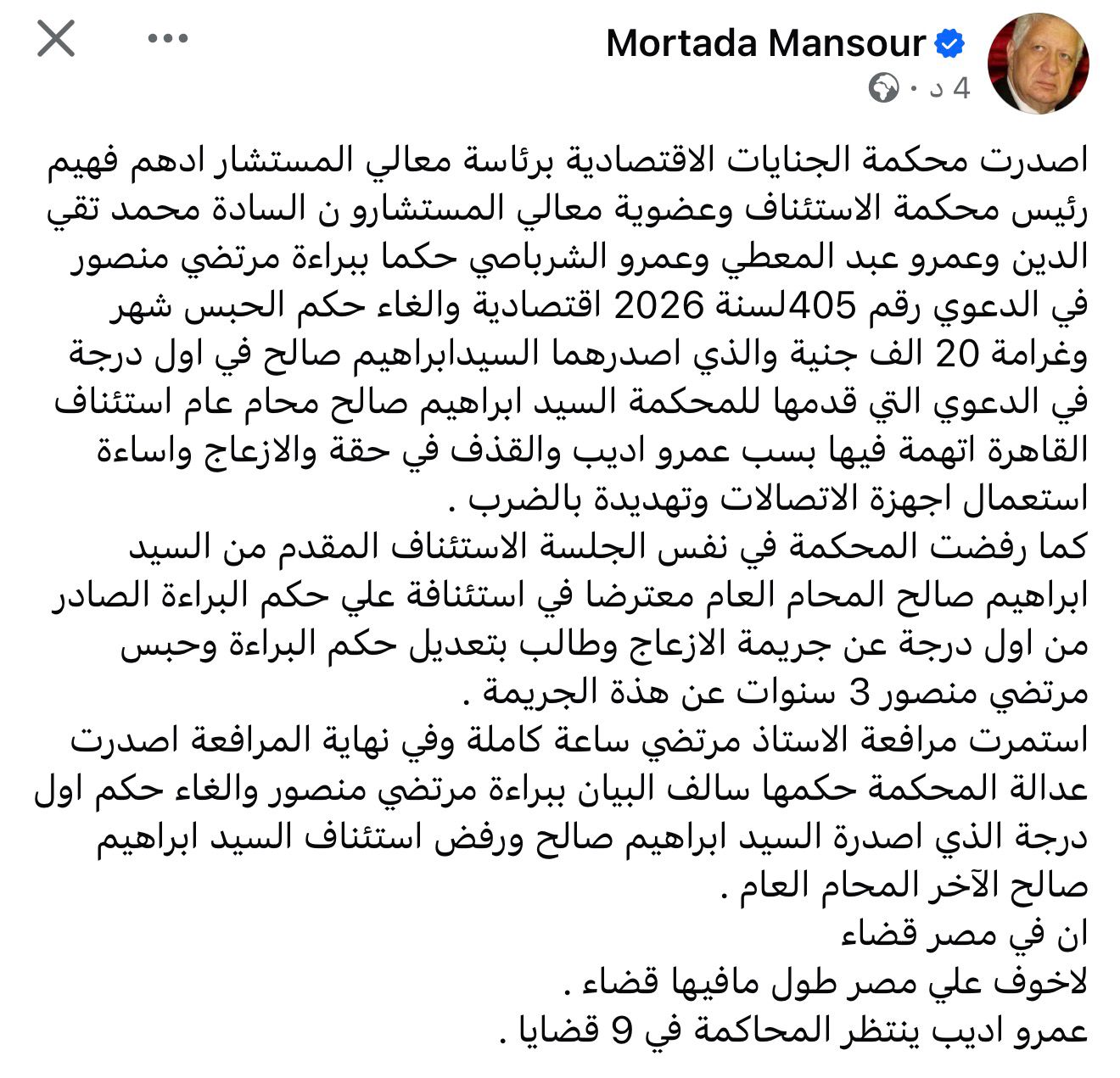Tap the public audience globe icon
1120x1078 pixels.
884,87
